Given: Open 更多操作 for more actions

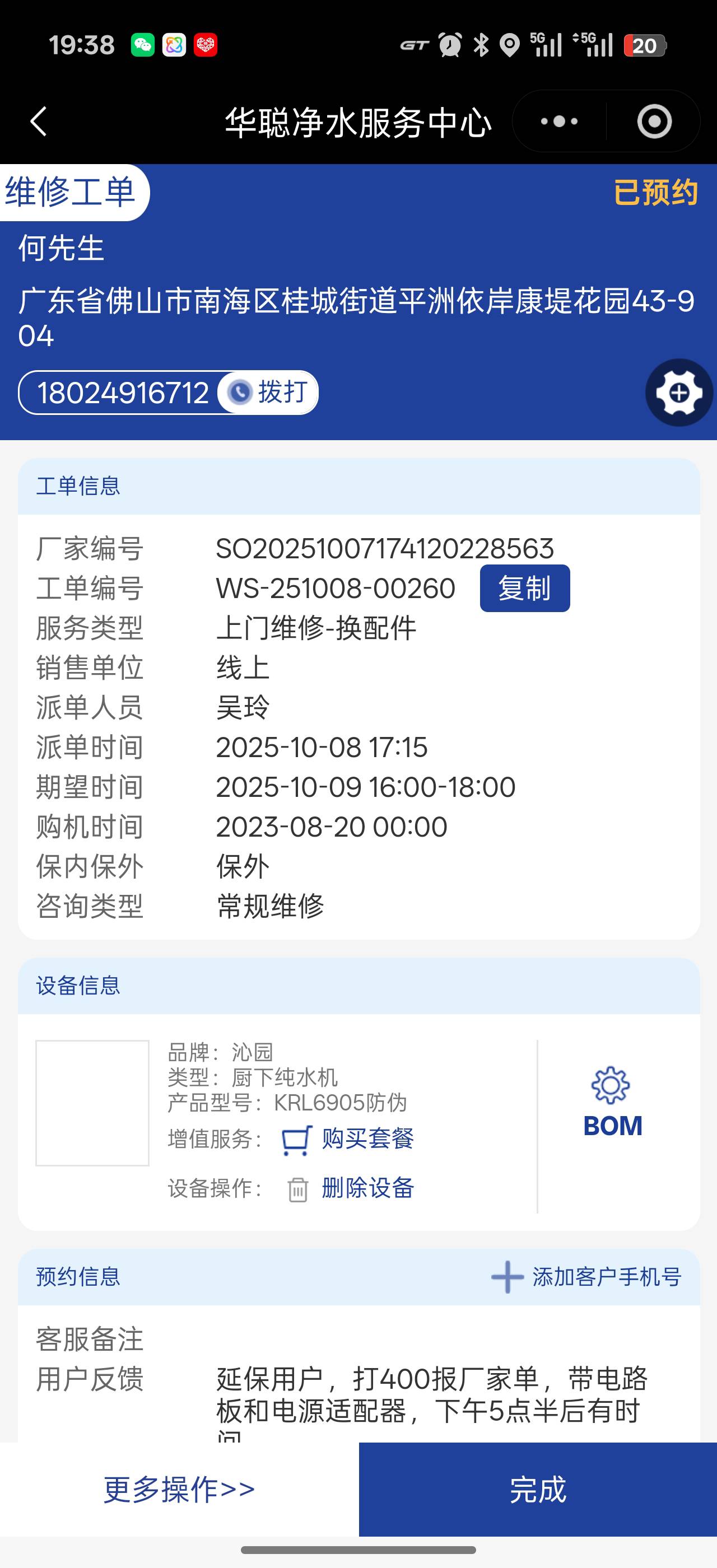Looking at the screenshot, I should (x=180, y=1490).
